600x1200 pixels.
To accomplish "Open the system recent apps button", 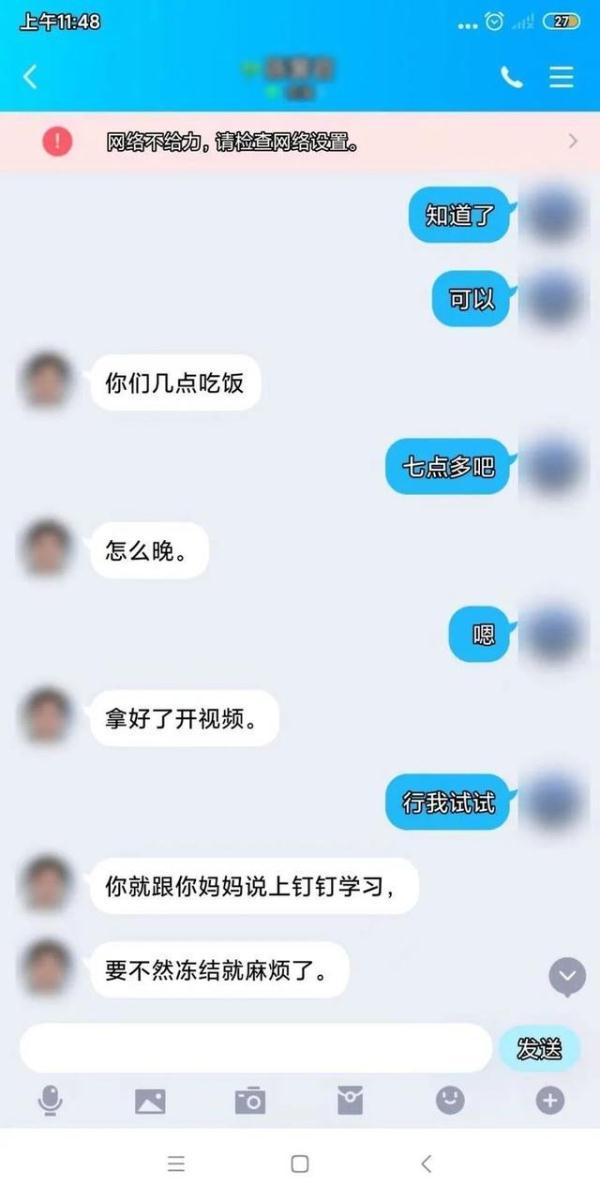I will (x=176, y=1164).
